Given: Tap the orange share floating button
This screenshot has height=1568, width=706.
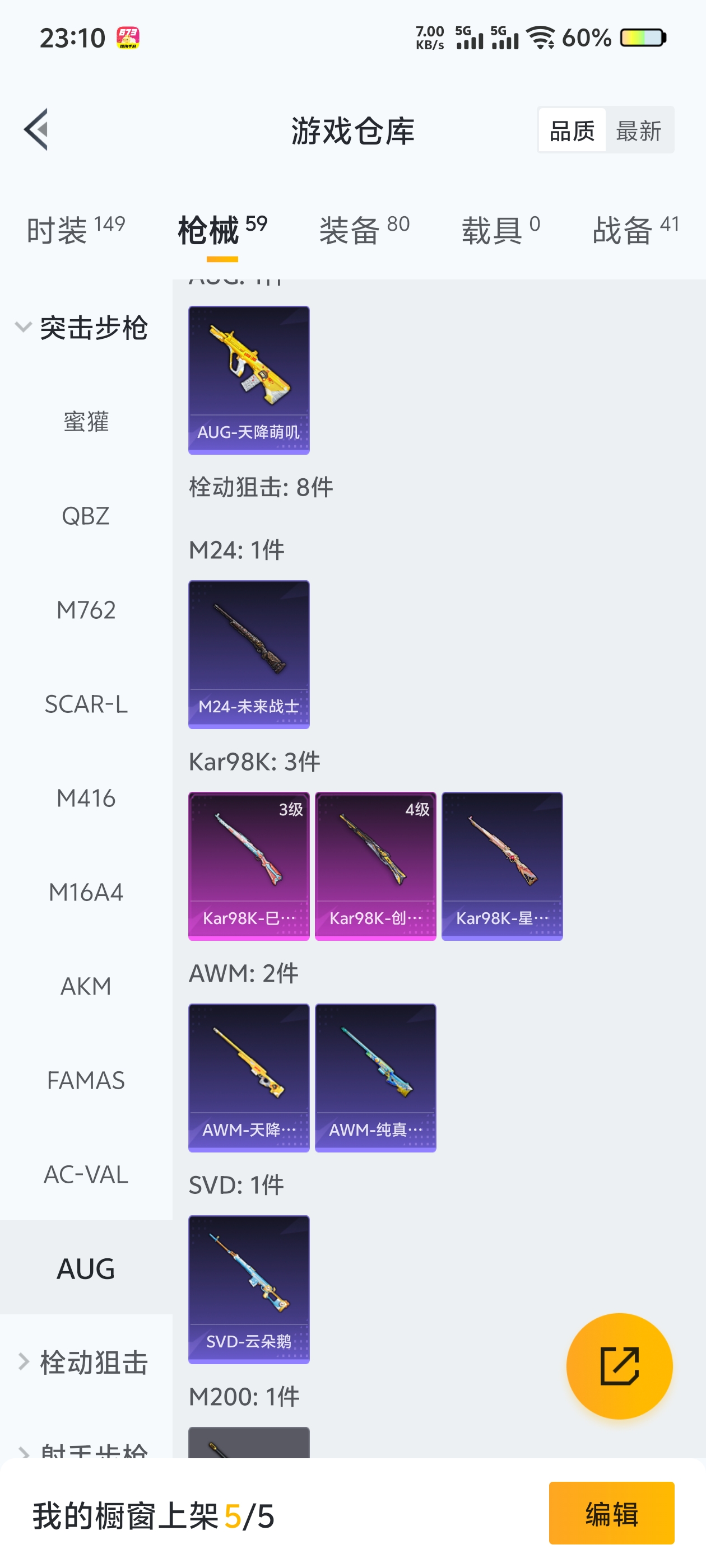Looking at the screenshot, I should 619,1366.
